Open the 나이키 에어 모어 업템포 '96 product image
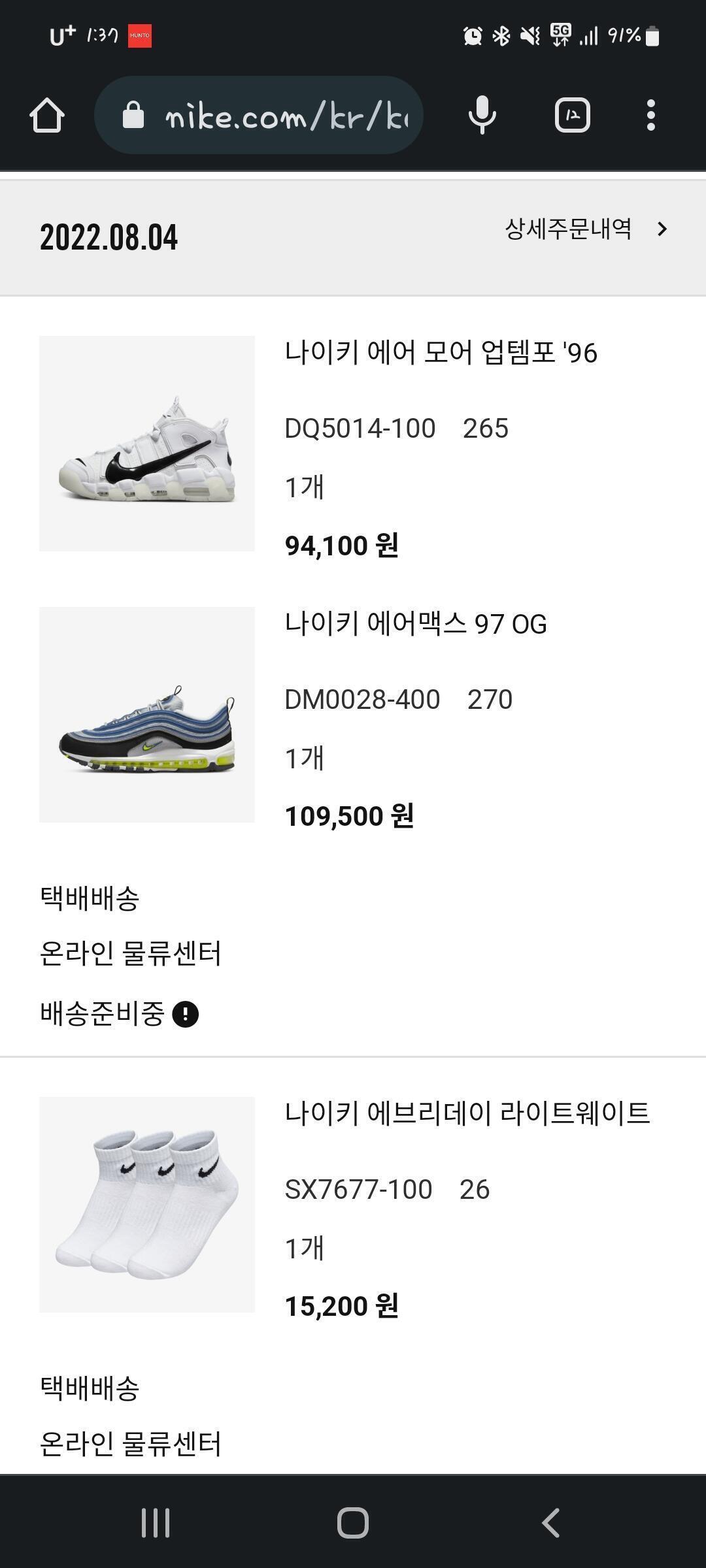The height and width of the screenshot is (1568, 706). coord(147,444)
